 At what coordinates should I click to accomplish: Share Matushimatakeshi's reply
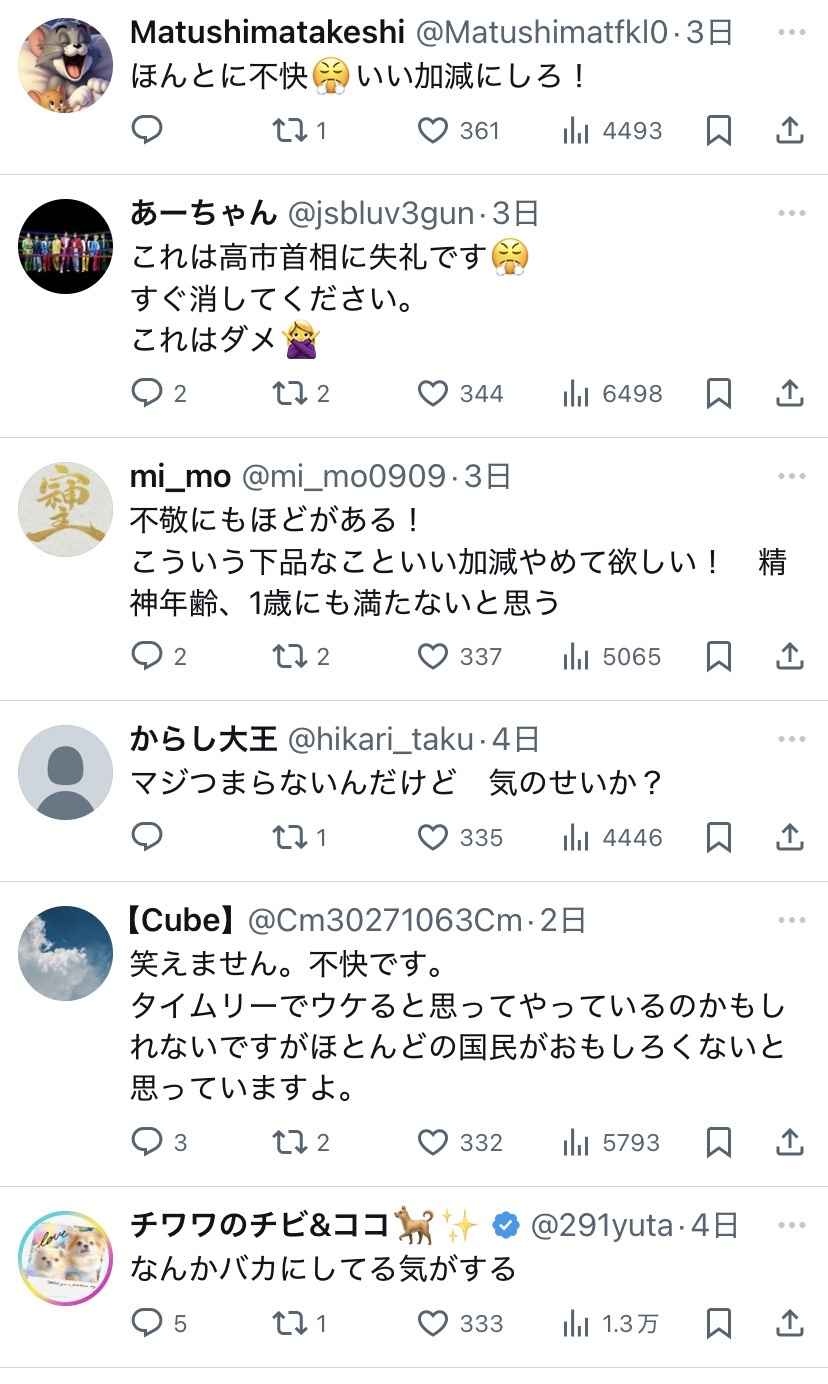(x=790, y=131)
